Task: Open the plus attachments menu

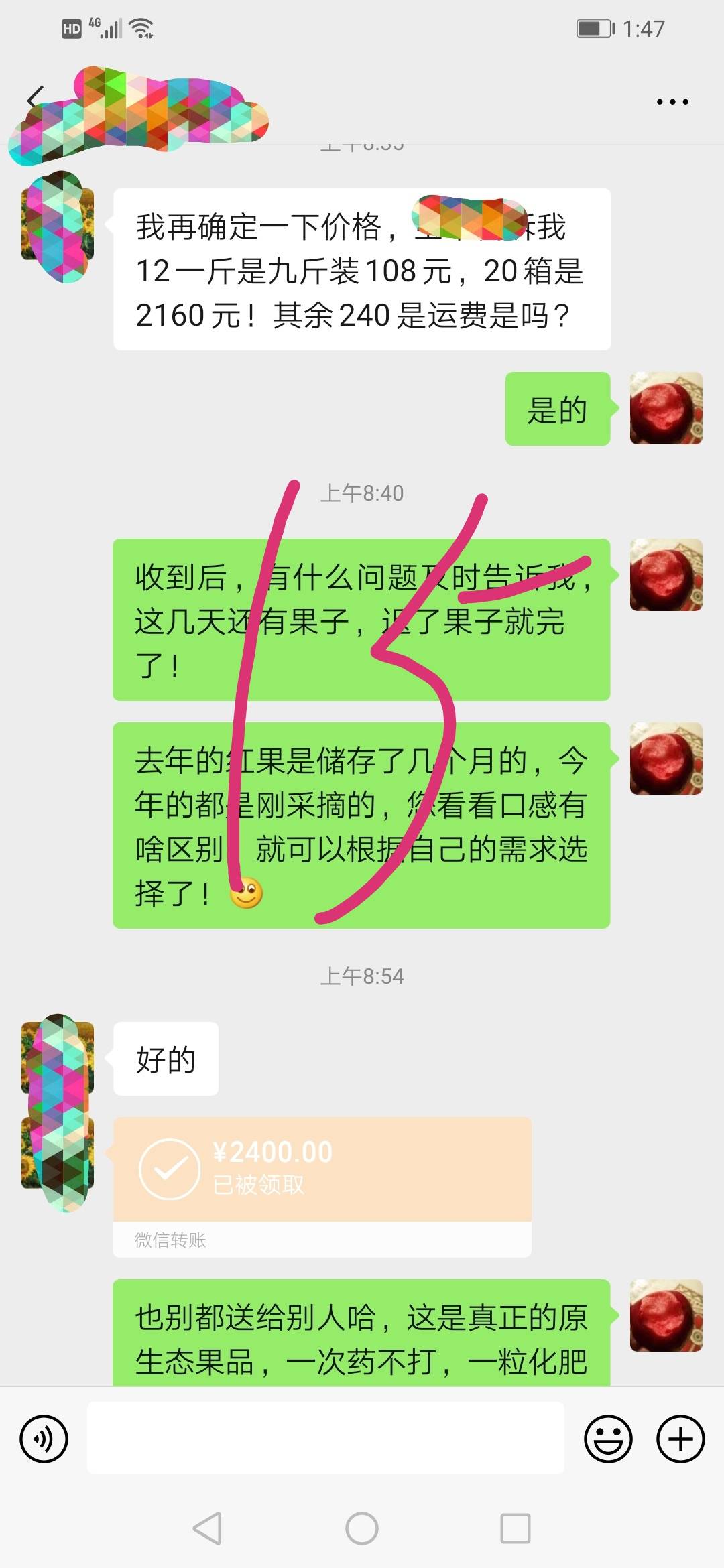Action: click(680, 1439)
